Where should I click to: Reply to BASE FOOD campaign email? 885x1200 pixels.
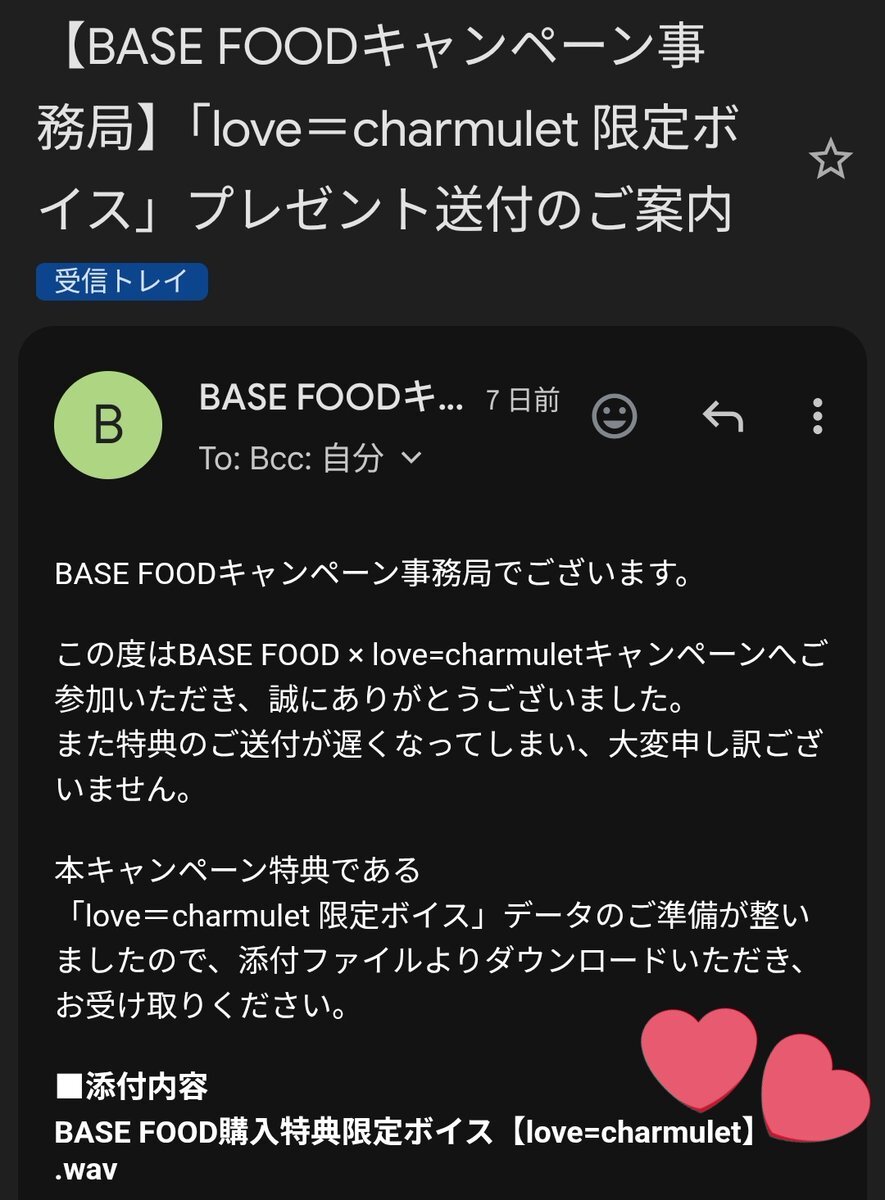(722, 416)
